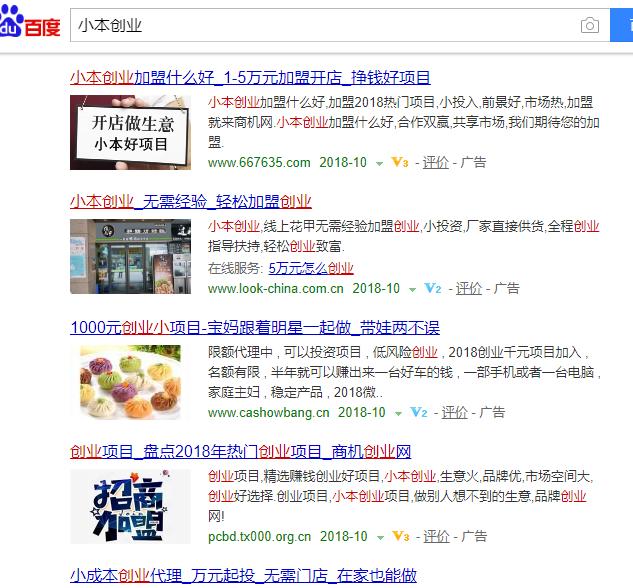
Task: Open result 小成本创业代理_万元起投_无需门店
Action: coord(243,575)
